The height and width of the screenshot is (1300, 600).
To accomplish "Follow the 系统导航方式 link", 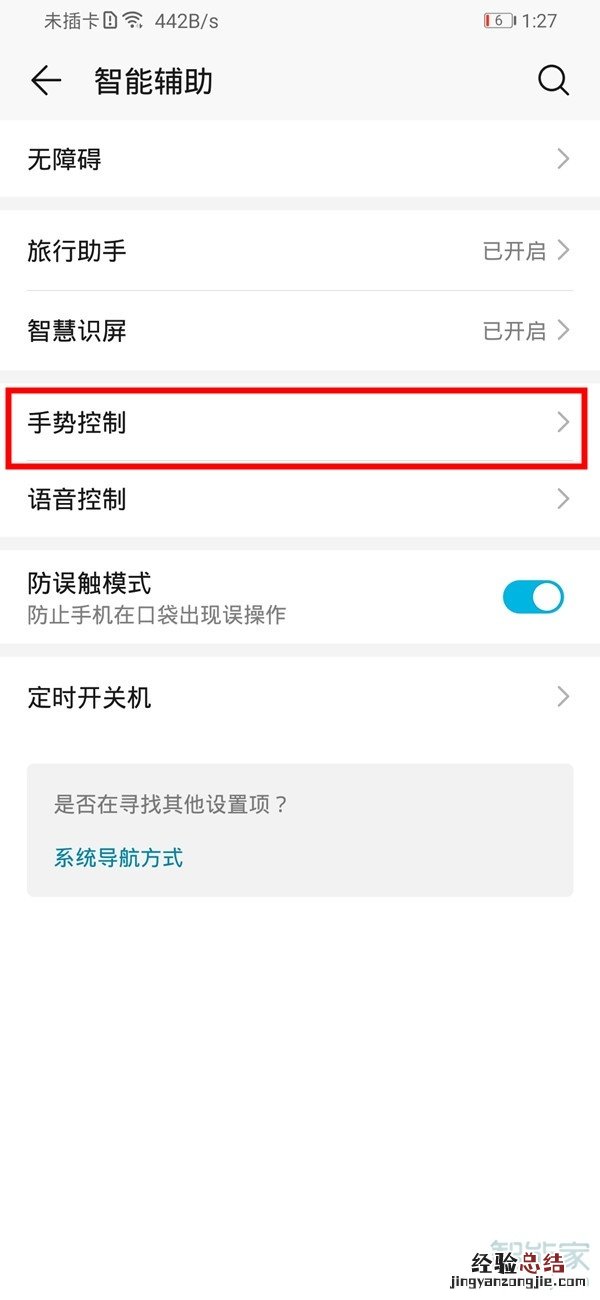I will pyautogui.click(x=119, y=857).
